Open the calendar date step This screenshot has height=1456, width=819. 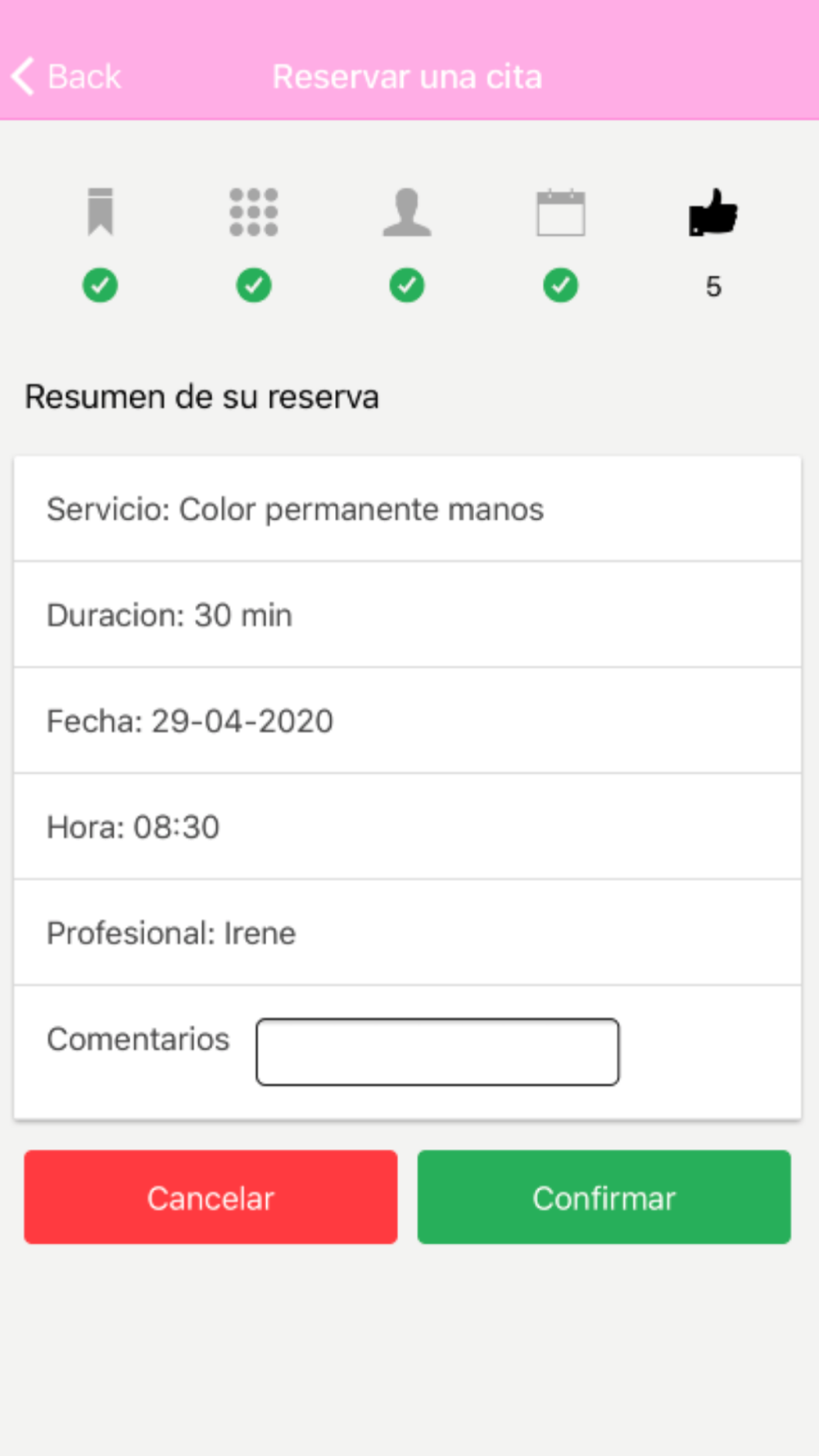(x=561, y=212)
